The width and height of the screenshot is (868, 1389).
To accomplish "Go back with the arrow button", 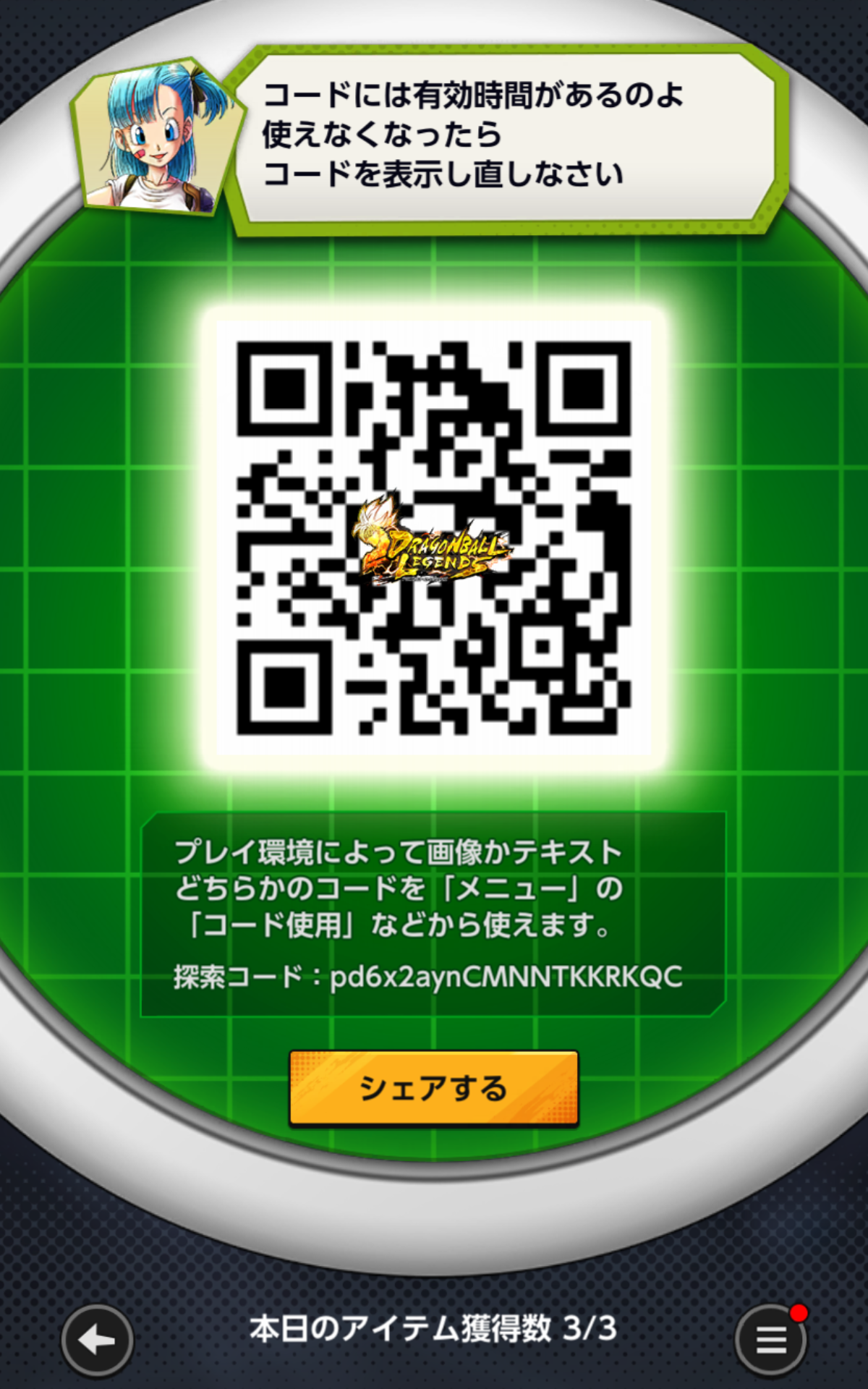I will [97, 1340].
